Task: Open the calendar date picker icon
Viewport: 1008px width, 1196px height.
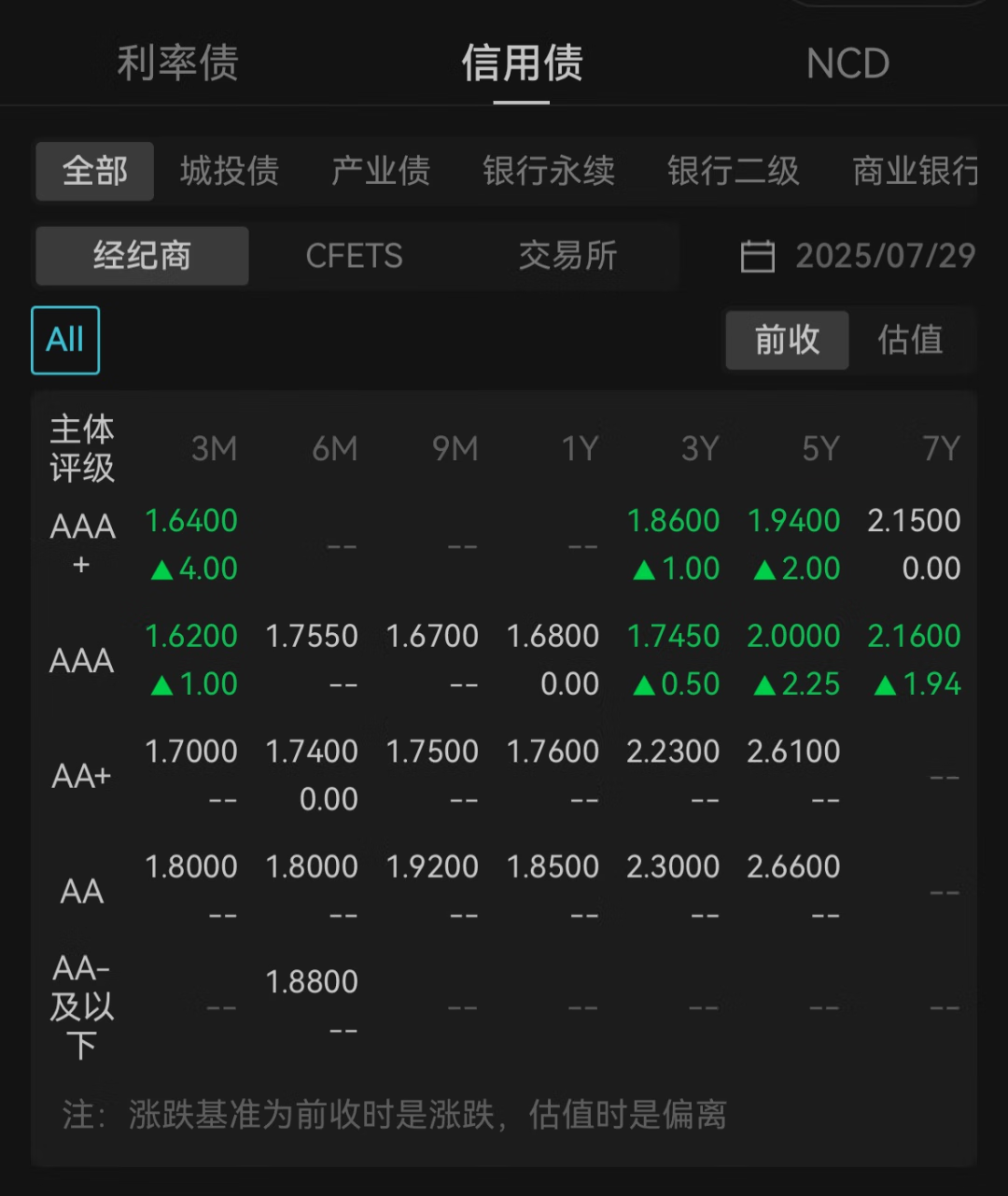Action: 758,256
